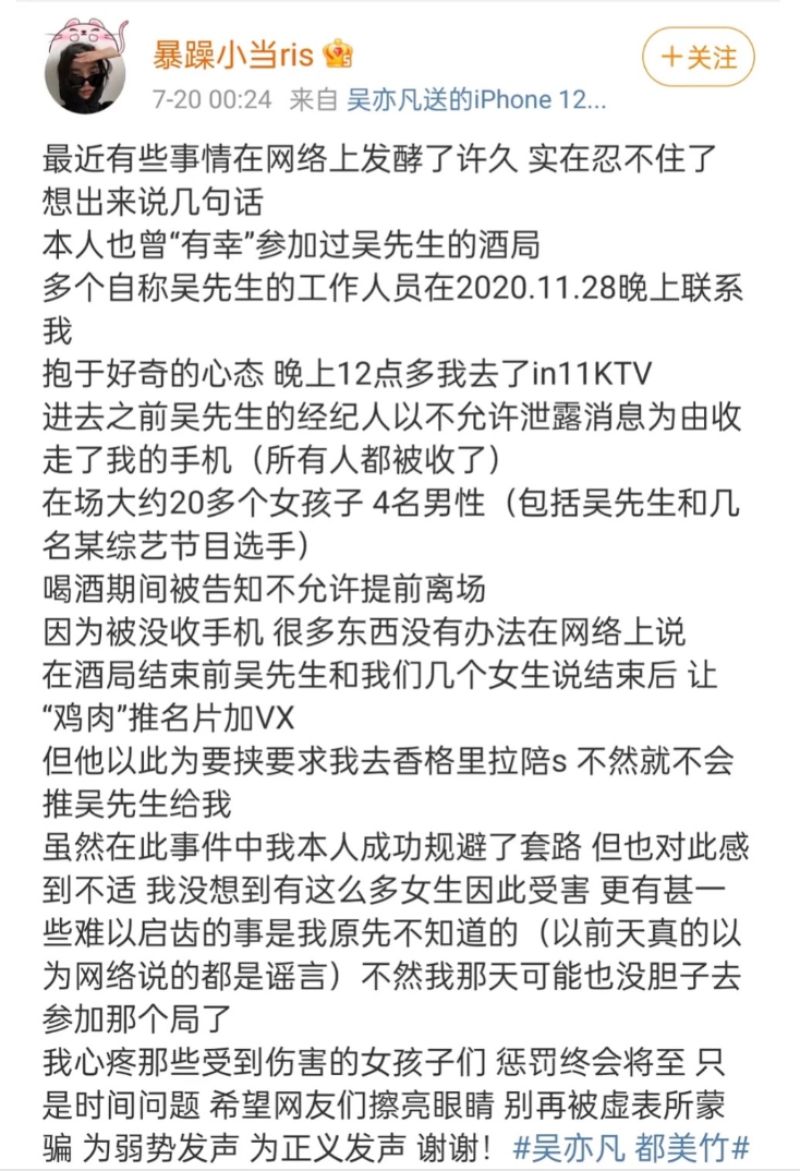Follow the user 暴躁小当ris

point(698,57)
